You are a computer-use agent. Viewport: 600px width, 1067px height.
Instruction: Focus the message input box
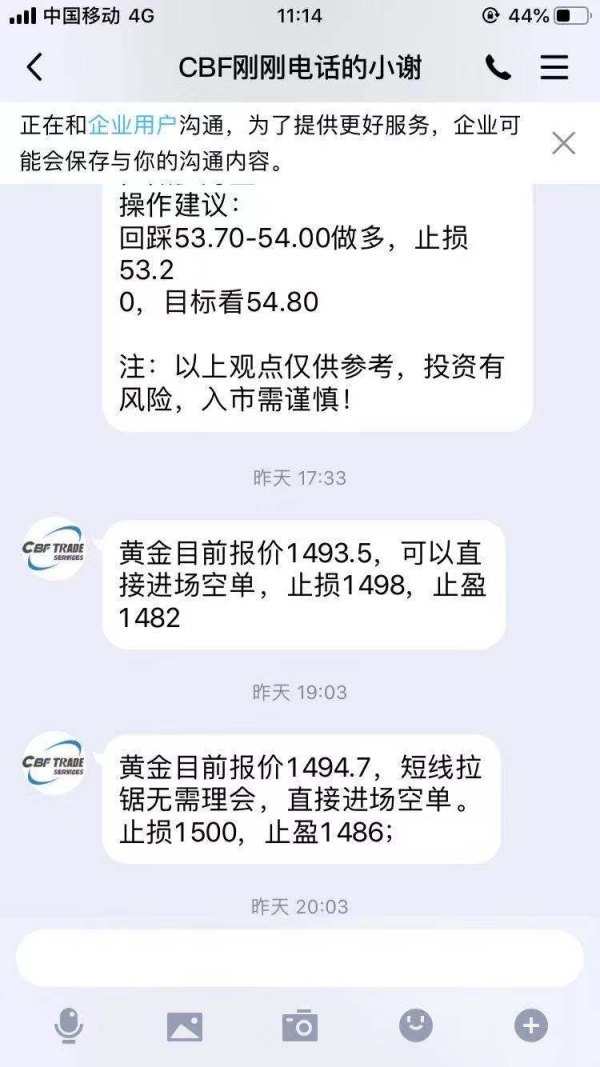pos(299,958)
